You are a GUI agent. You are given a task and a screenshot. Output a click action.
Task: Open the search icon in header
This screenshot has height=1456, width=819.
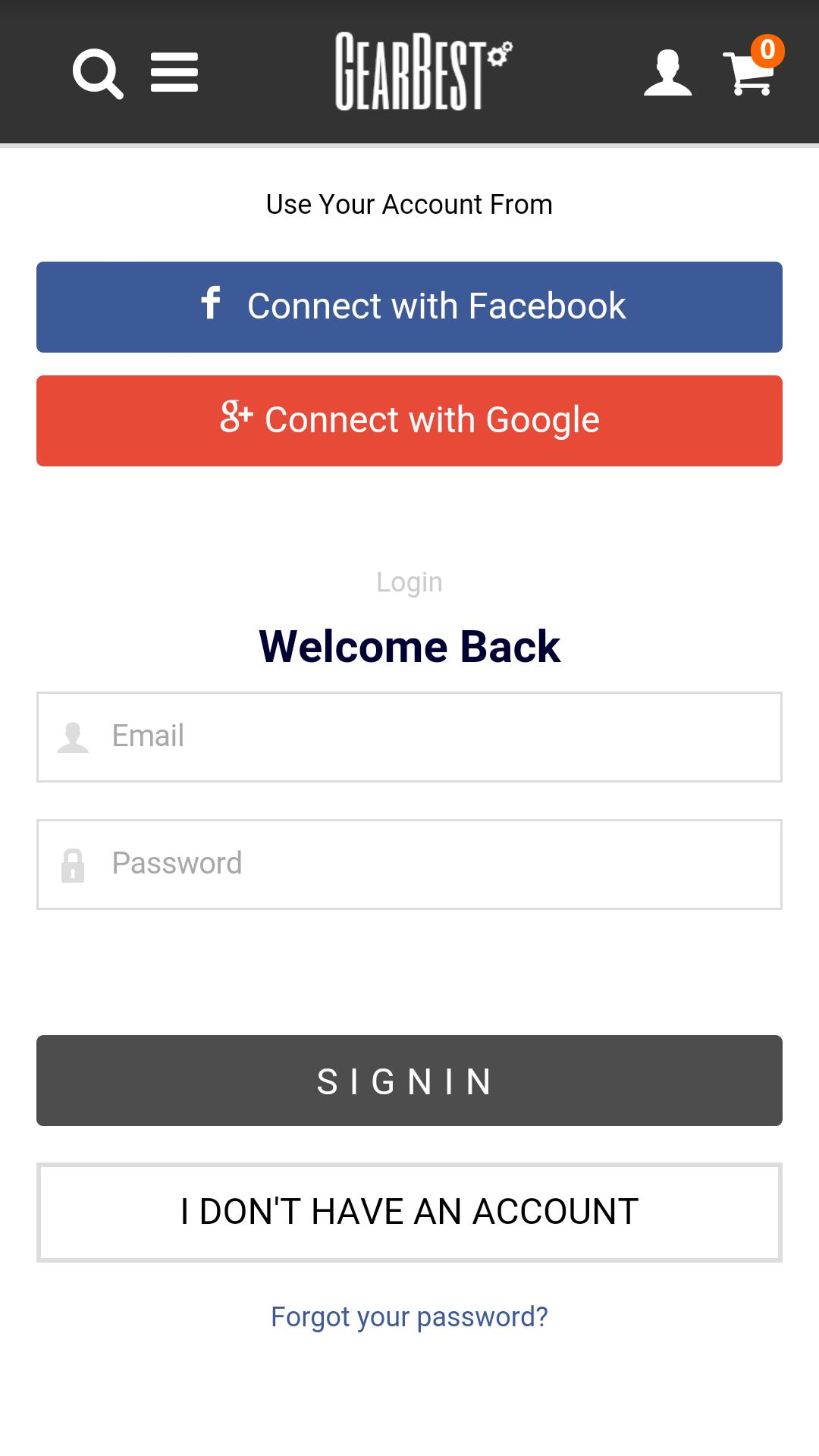point(98,74)
